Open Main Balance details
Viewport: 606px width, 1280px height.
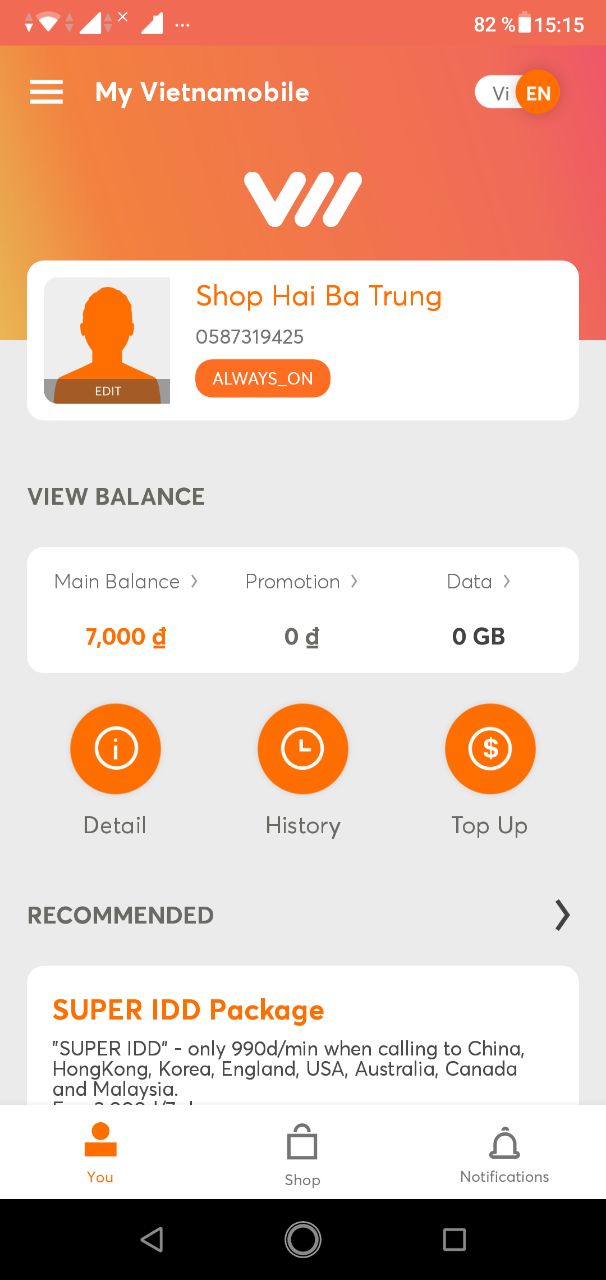coord(126,581)
